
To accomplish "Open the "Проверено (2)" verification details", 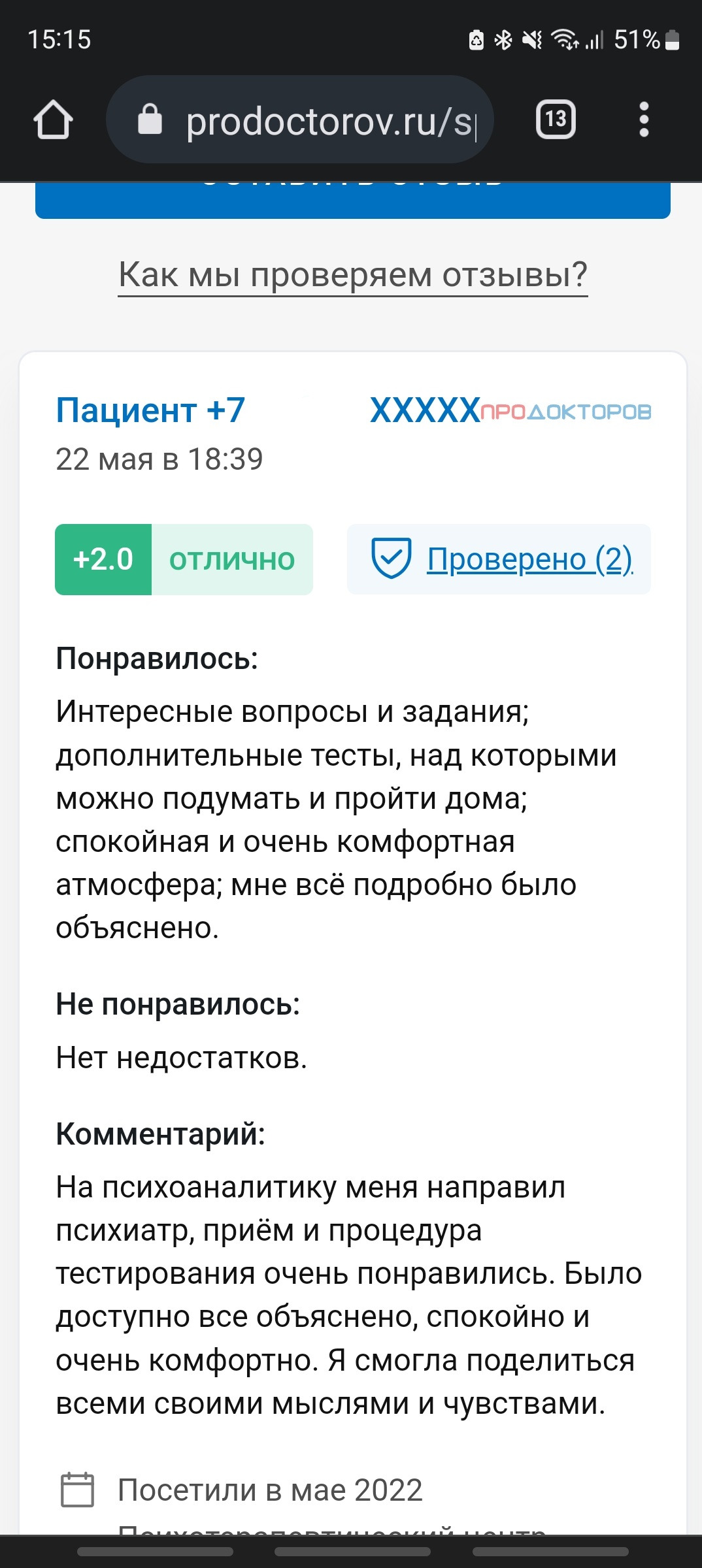I will [529, 560].
